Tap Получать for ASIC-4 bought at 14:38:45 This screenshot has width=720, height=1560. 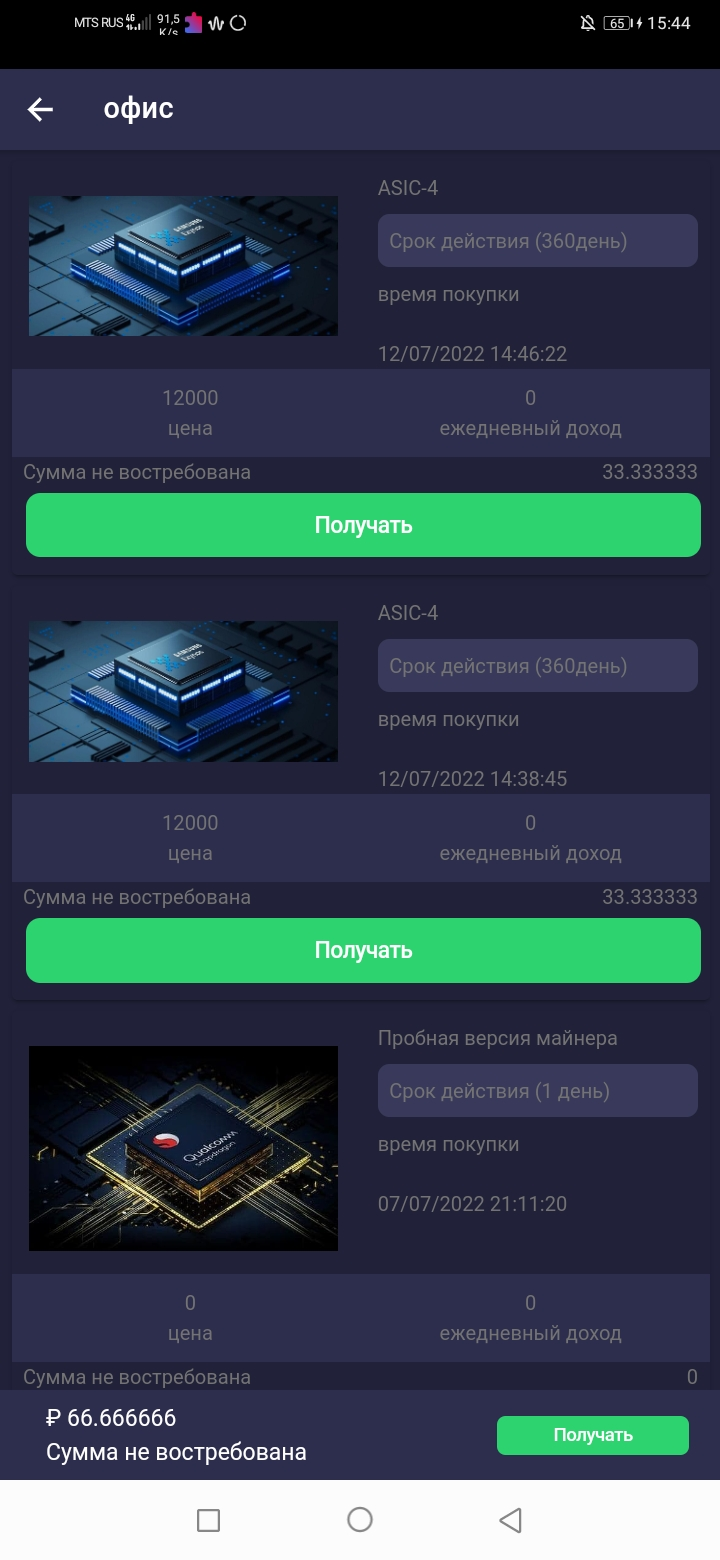point(363,950)
